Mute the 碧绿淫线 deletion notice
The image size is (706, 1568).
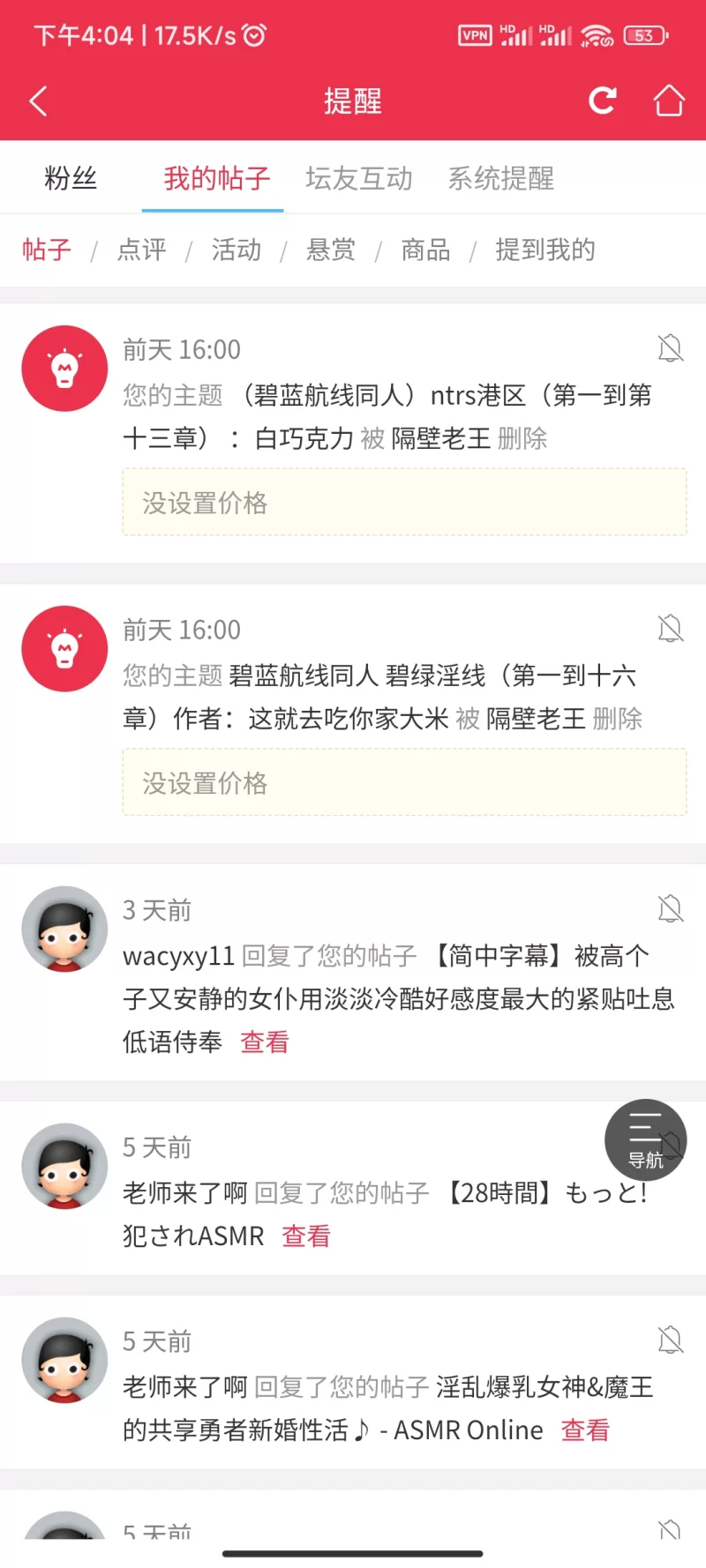coord(671,630)
